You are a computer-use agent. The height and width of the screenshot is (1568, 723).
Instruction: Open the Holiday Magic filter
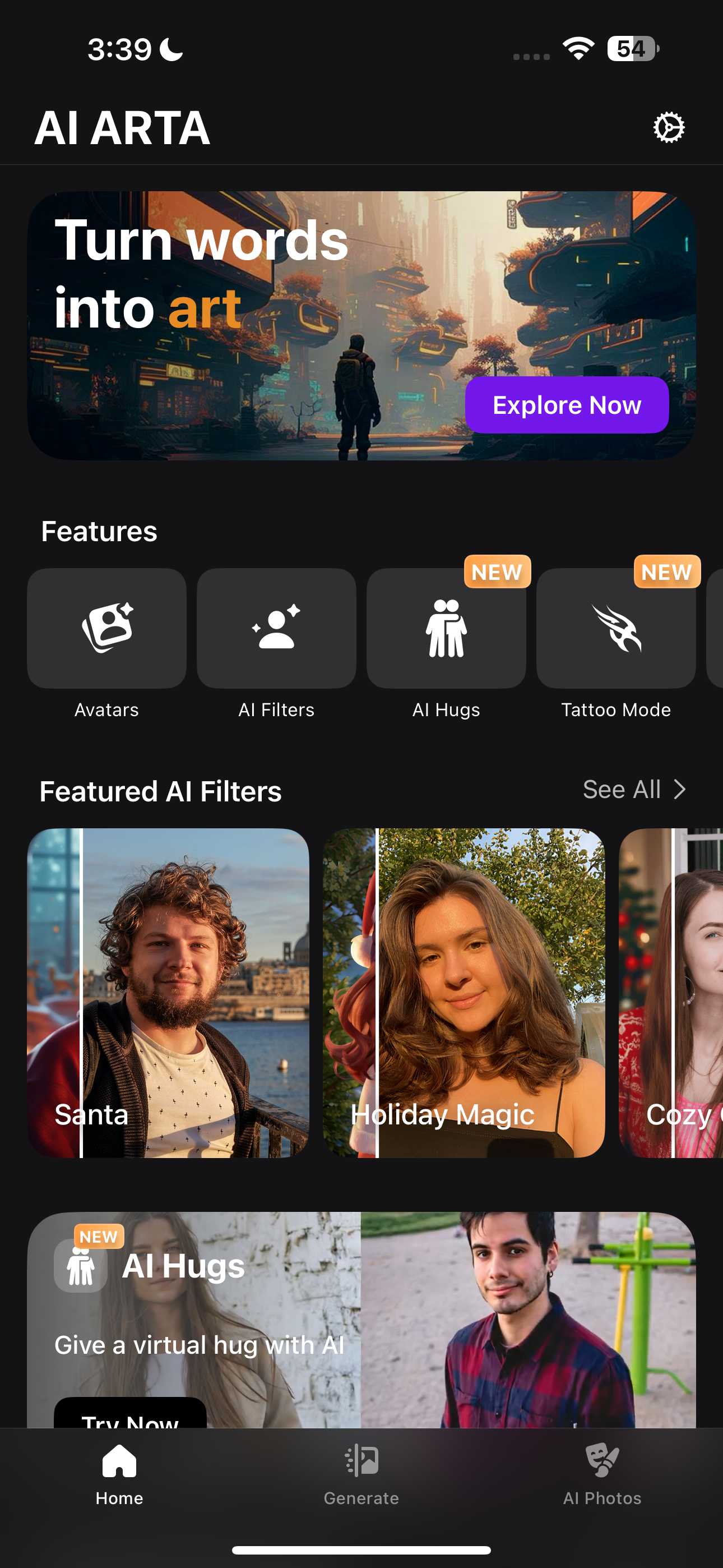pos(464,993)
